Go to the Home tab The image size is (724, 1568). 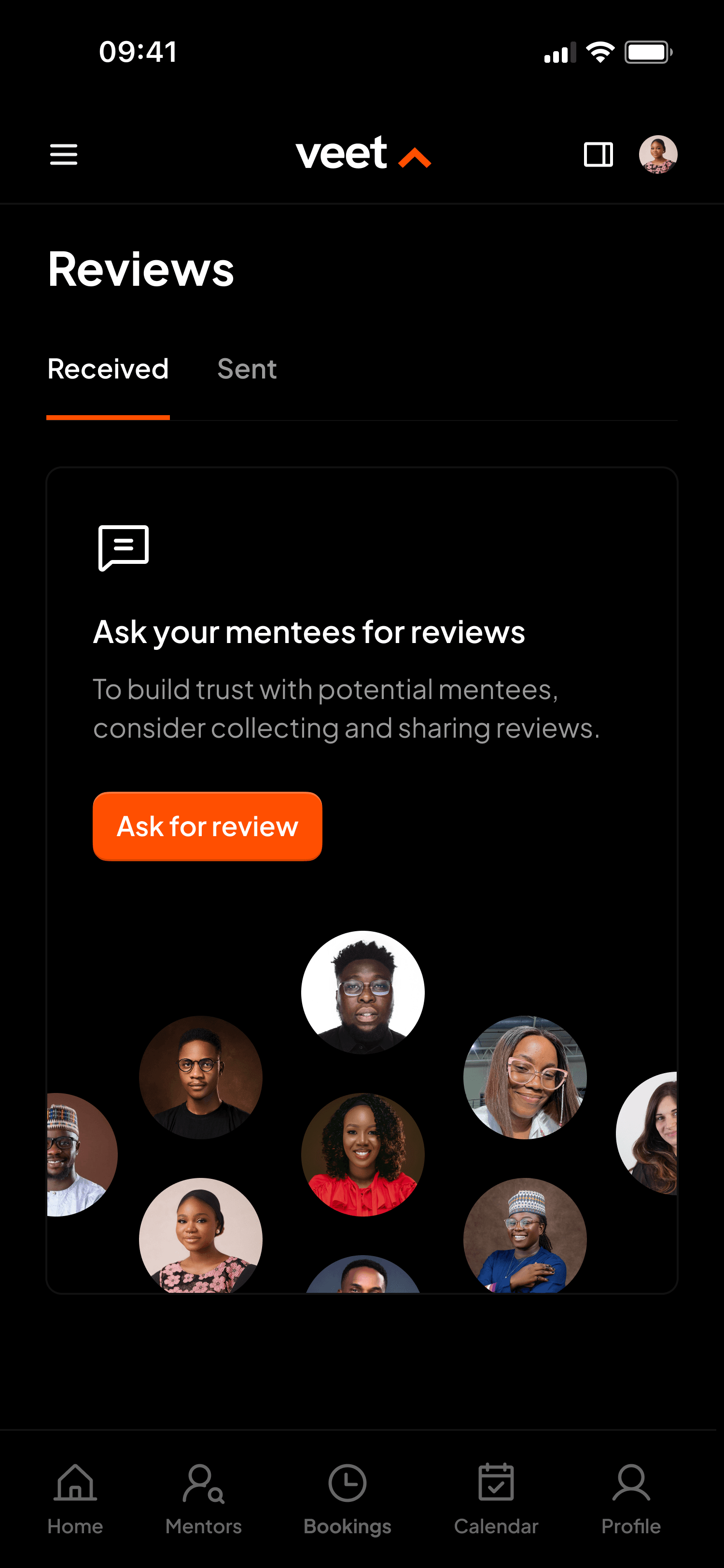(75, 1498)
